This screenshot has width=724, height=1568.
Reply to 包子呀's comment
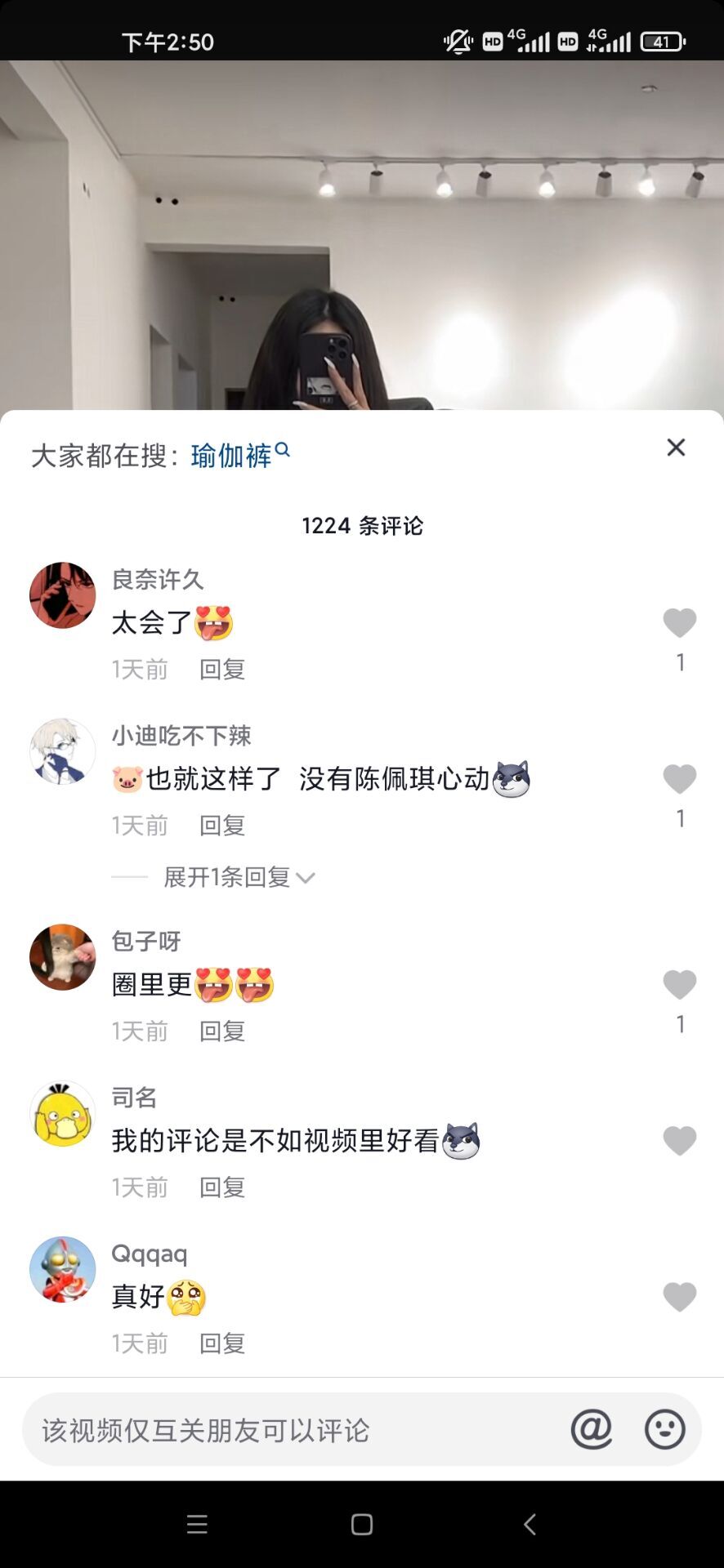click(222, 1031)
